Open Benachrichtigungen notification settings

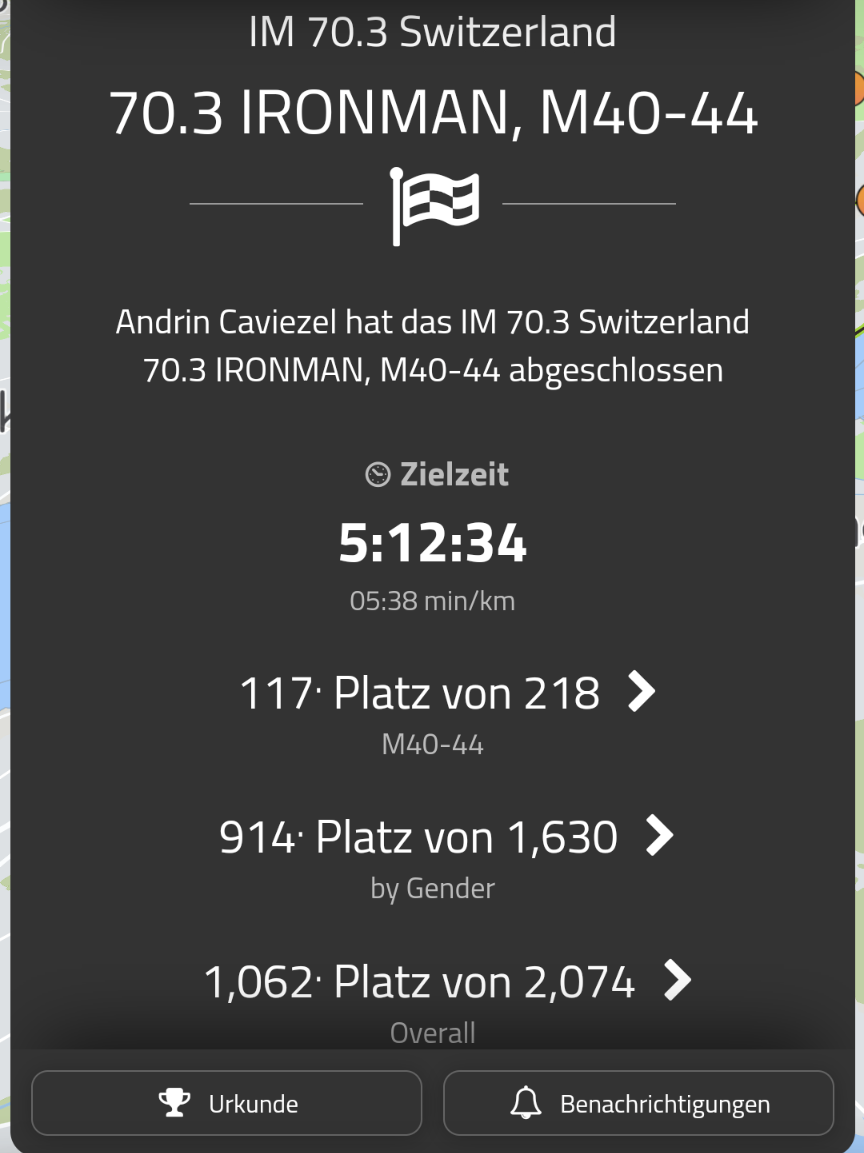(x=638, y=1104)
